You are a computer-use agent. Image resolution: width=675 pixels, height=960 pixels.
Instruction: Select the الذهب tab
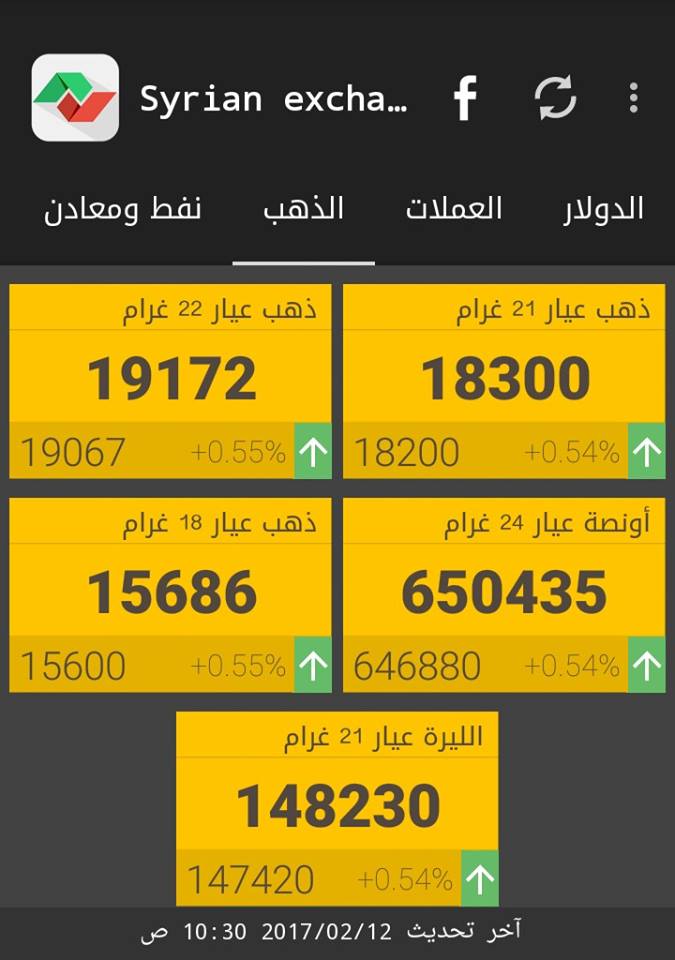304,209
